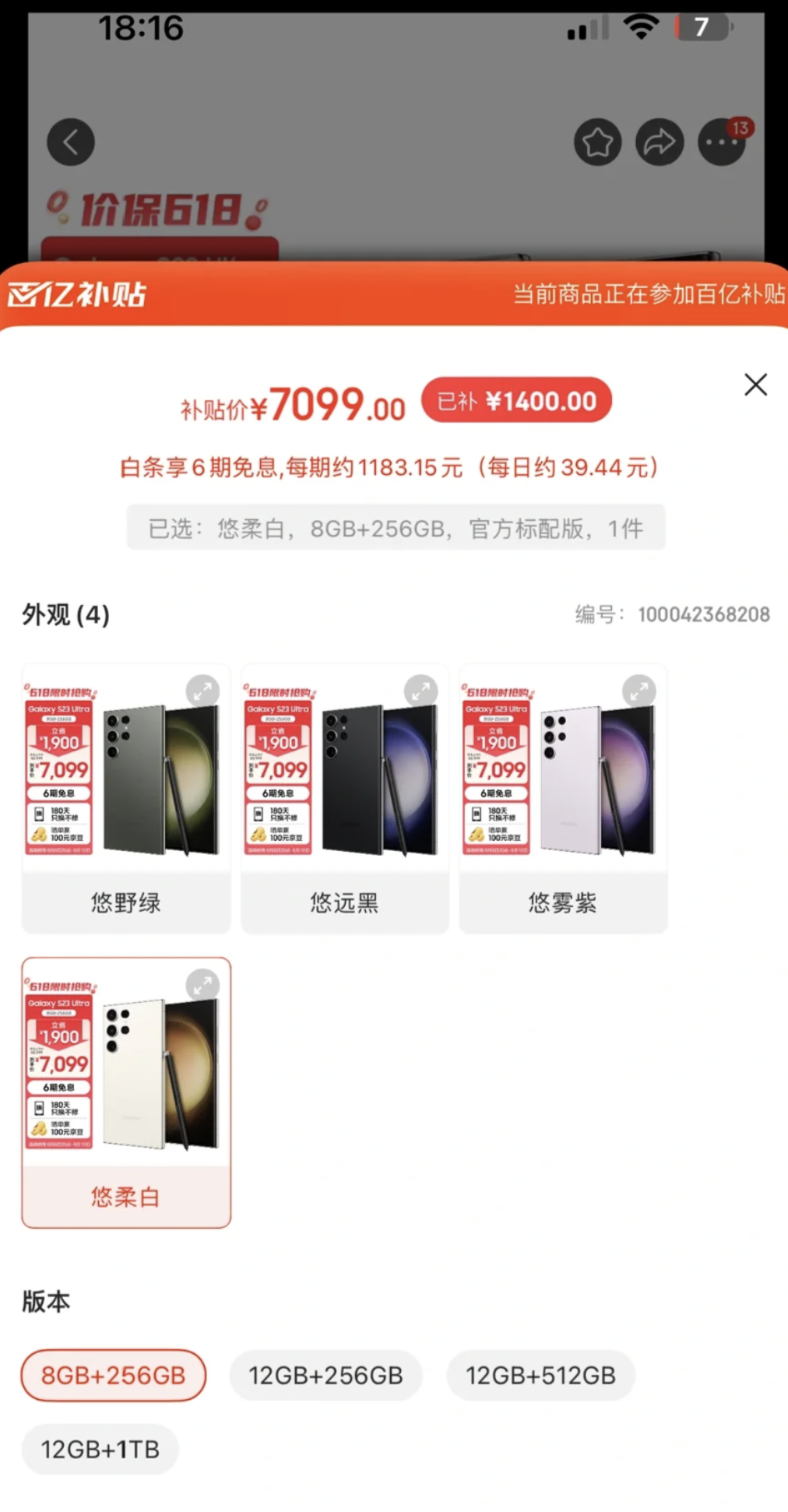Tap the selected configuration summary bar
The height and width of the screenshot is (1512, 788).
394,527
